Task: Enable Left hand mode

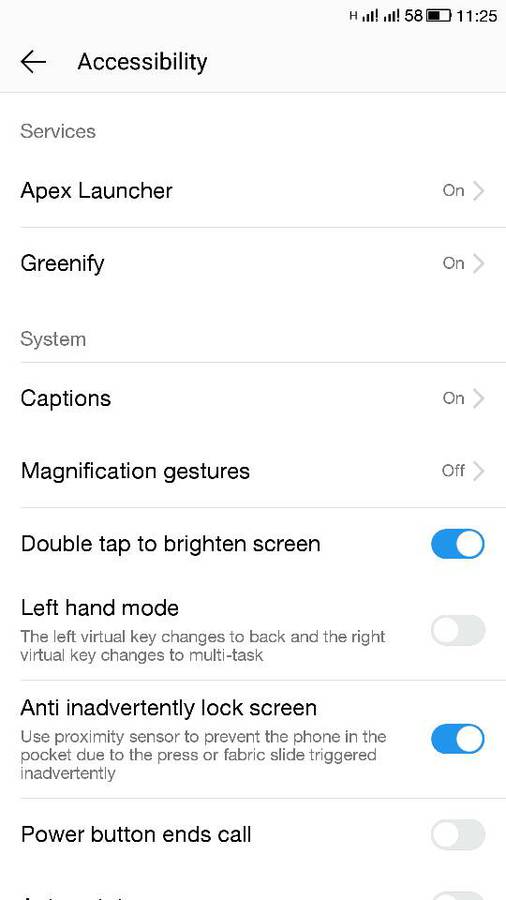Action: [458, 630]
